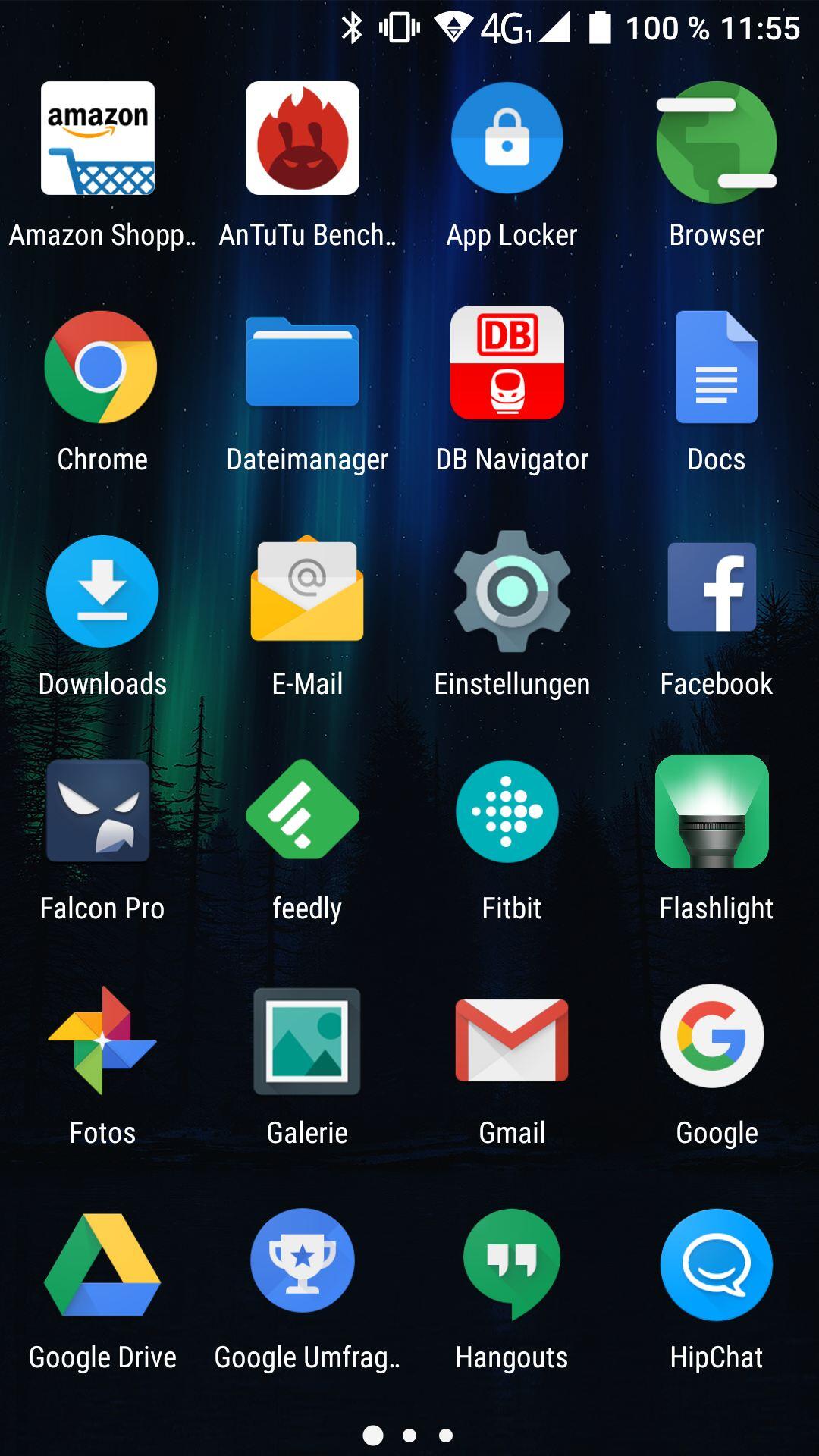
Task: Launch Google Drive
Action: (102, 1265)
